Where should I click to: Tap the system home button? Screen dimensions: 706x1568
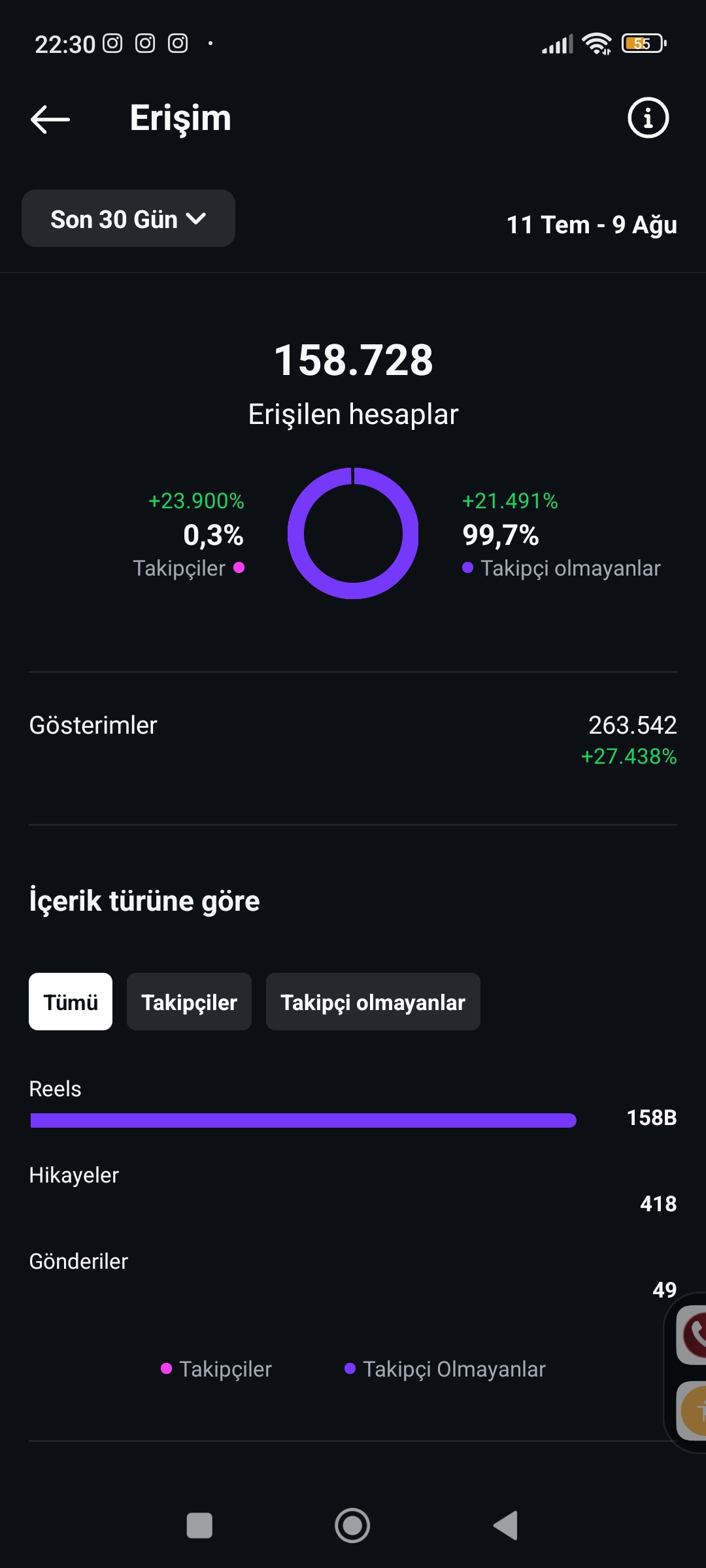pos(352,1526)
